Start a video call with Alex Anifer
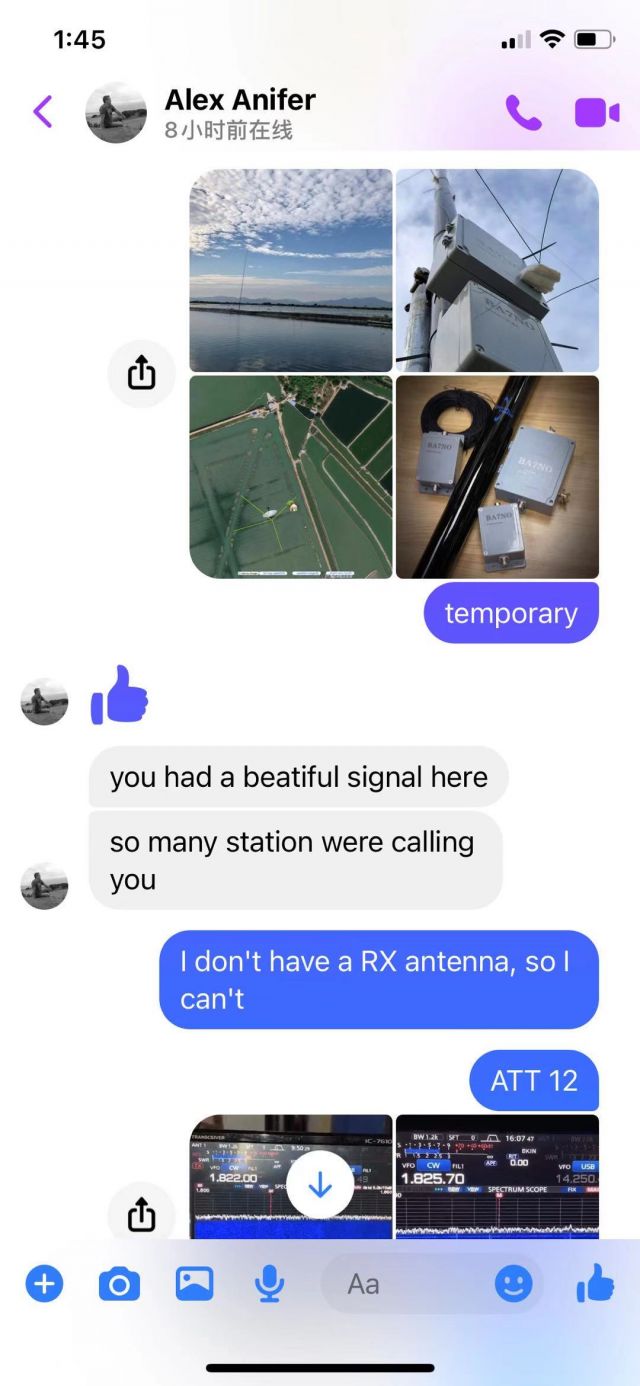This screenshot has height=1386, width=640. [597, 113]
